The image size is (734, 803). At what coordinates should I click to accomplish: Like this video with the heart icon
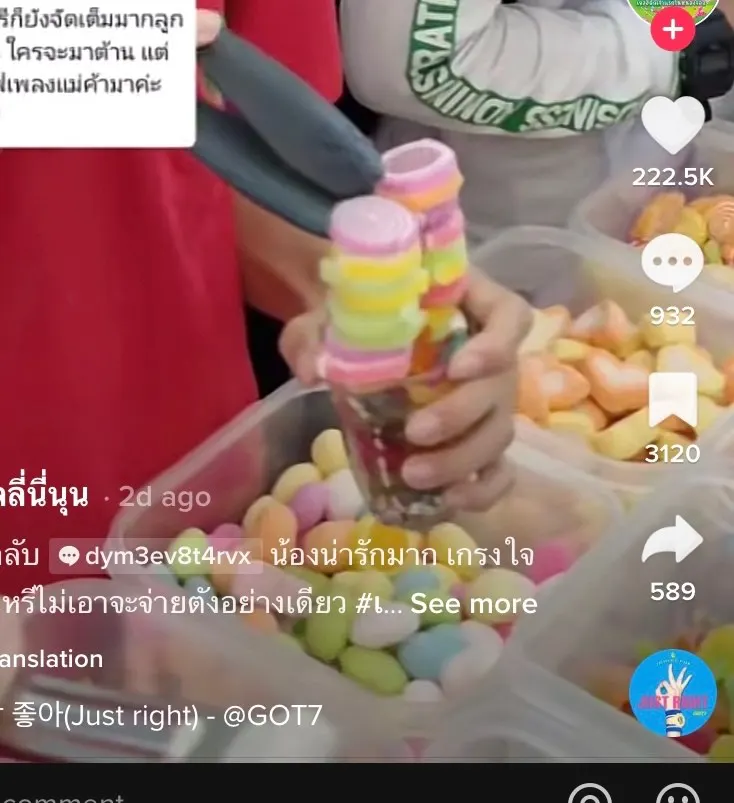coord(672,127)
